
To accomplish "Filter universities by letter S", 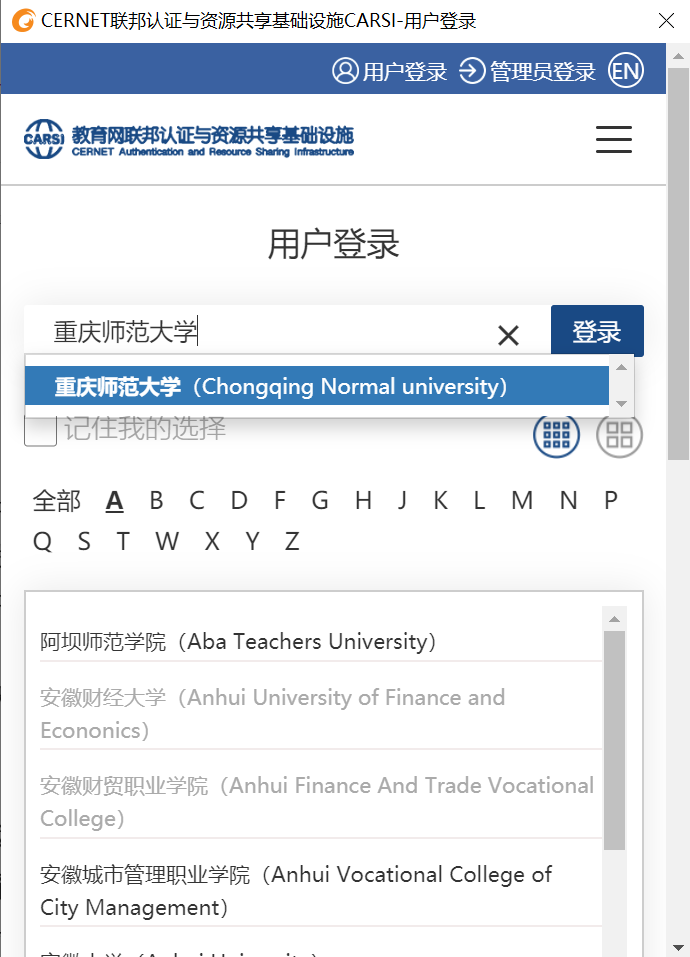I will tap(84, 542).
